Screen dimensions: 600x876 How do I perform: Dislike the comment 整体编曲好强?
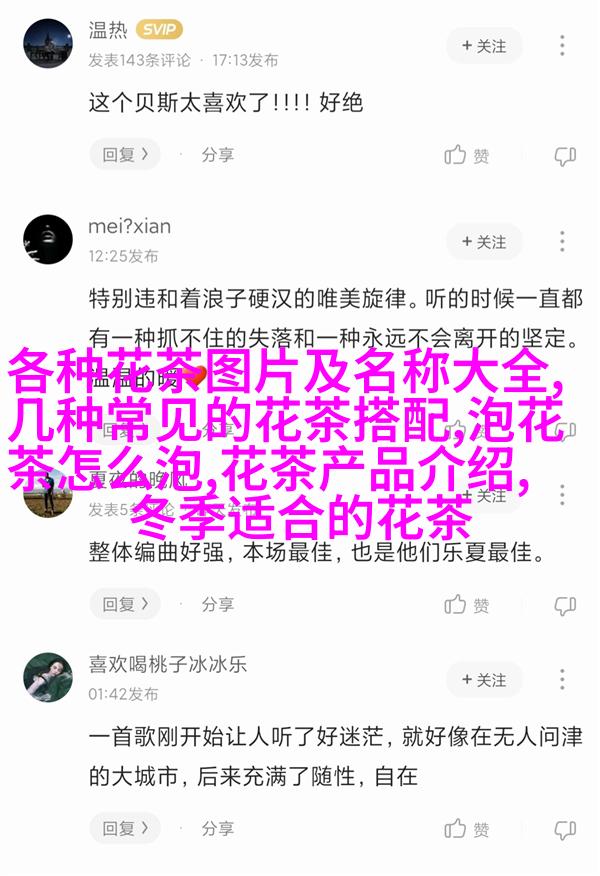(565, 604)
